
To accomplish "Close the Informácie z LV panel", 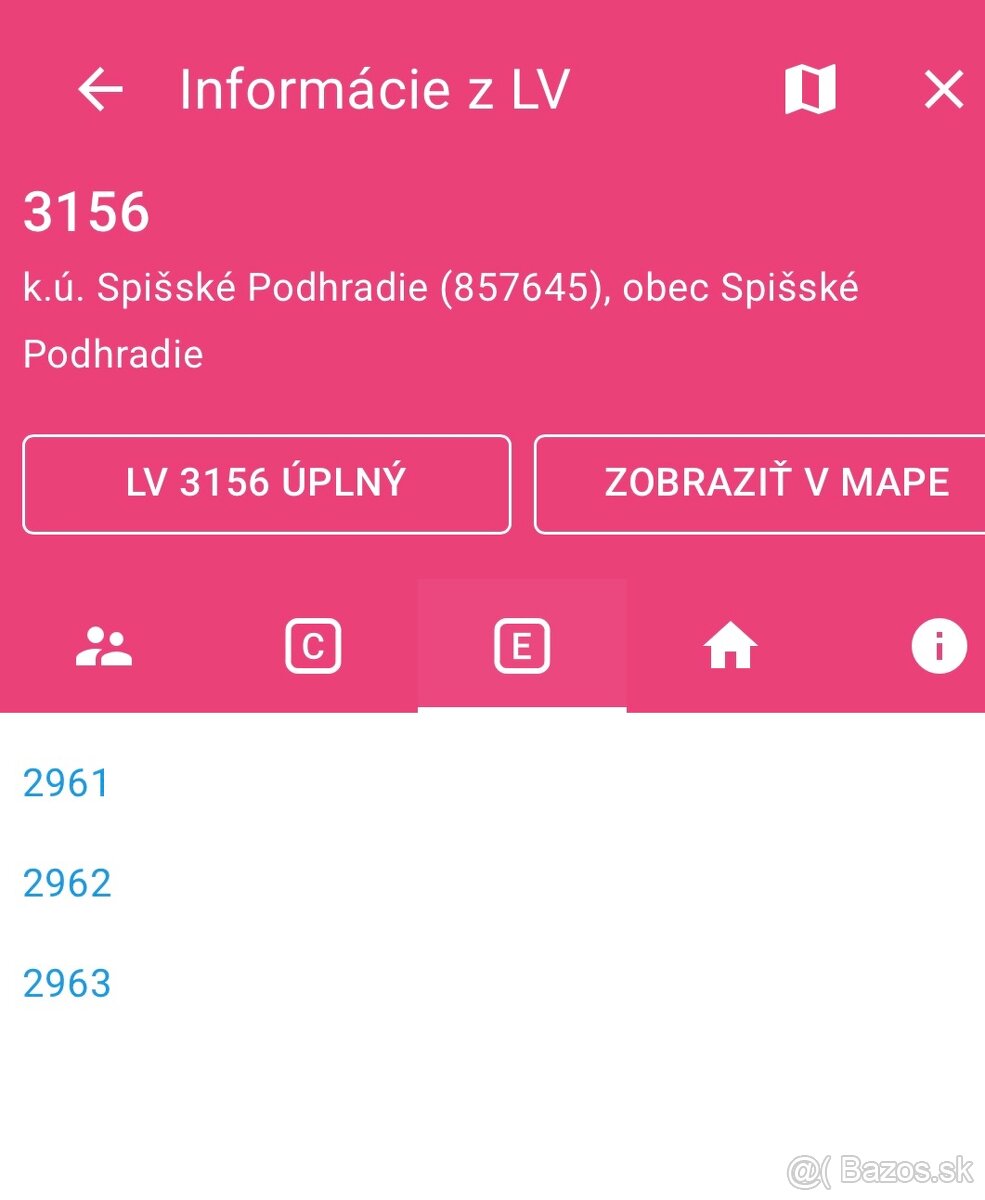I will pos(943,91).
